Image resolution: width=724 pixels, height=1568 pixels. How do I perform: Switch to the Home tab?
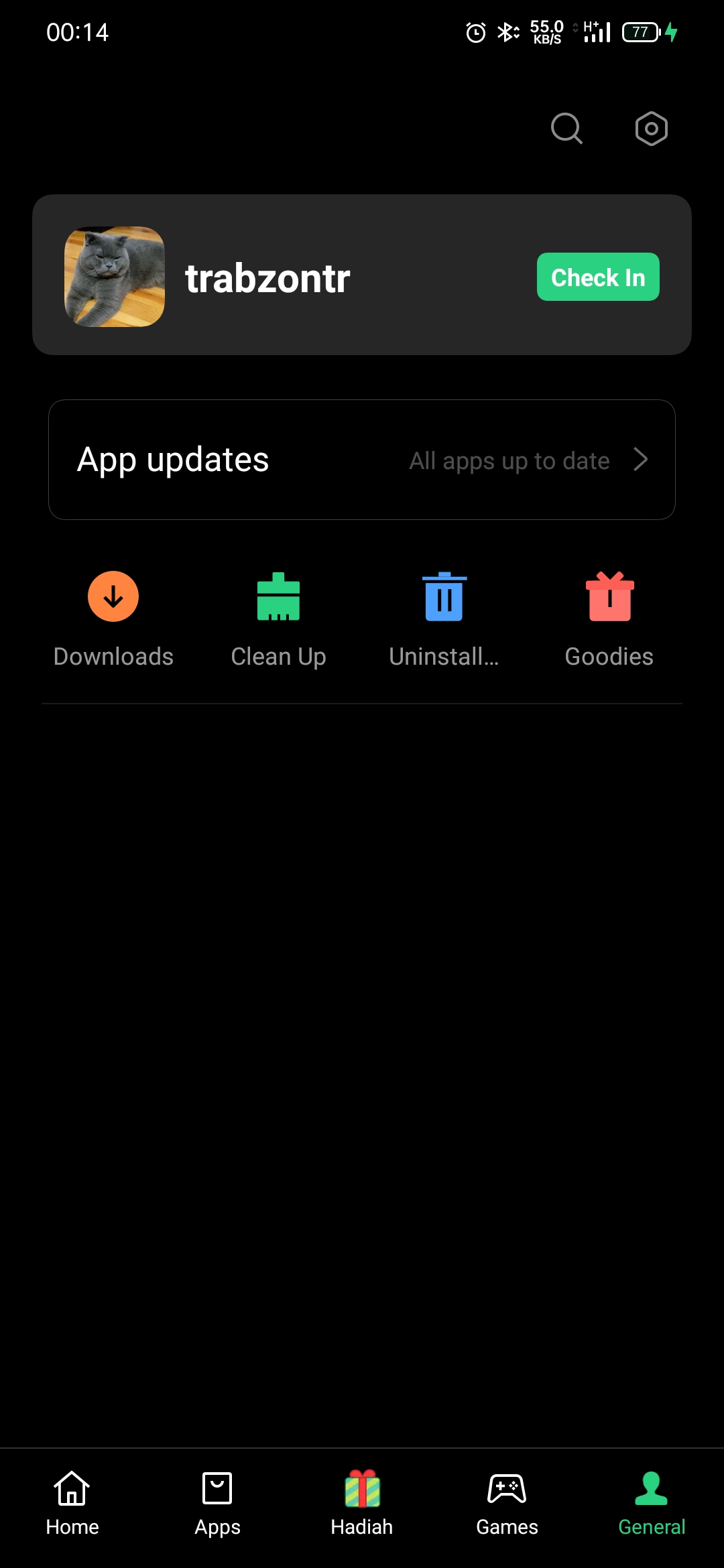pos(72,1504)
